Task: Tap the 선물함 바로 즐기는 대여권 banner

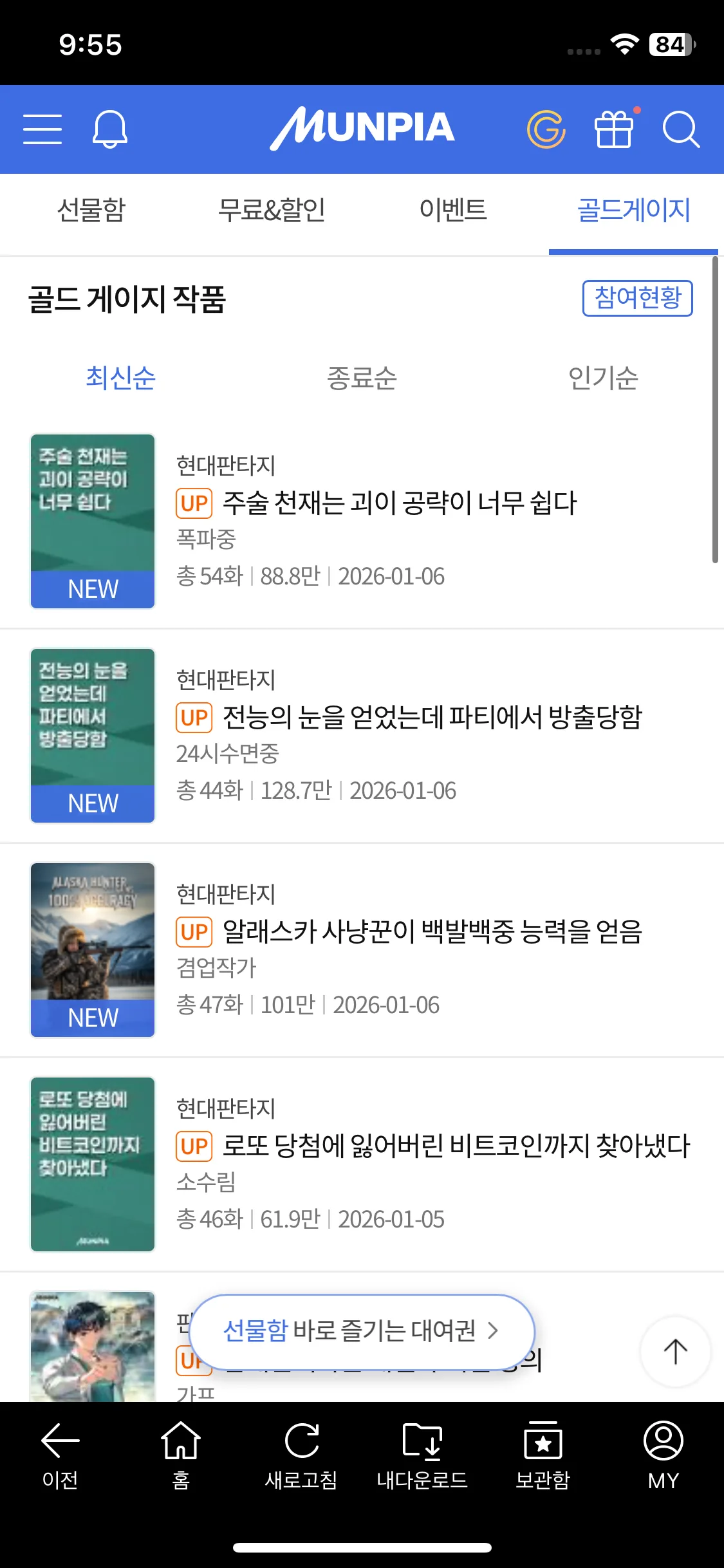Action: (362, 1330)
